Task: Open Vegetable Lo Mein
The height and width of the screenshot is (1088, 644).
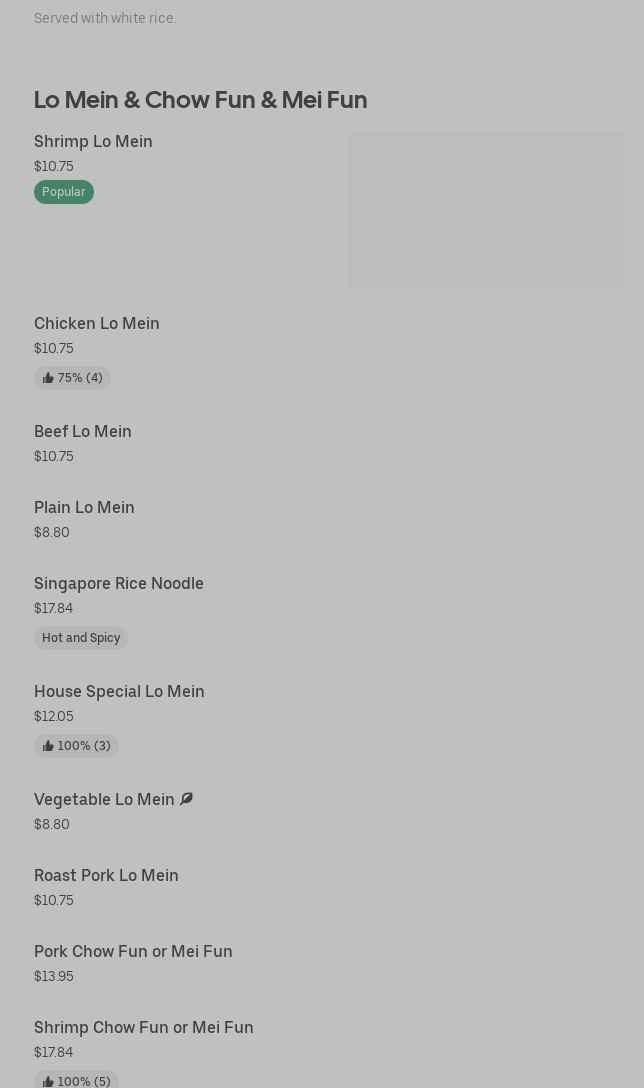Action: 104,800
